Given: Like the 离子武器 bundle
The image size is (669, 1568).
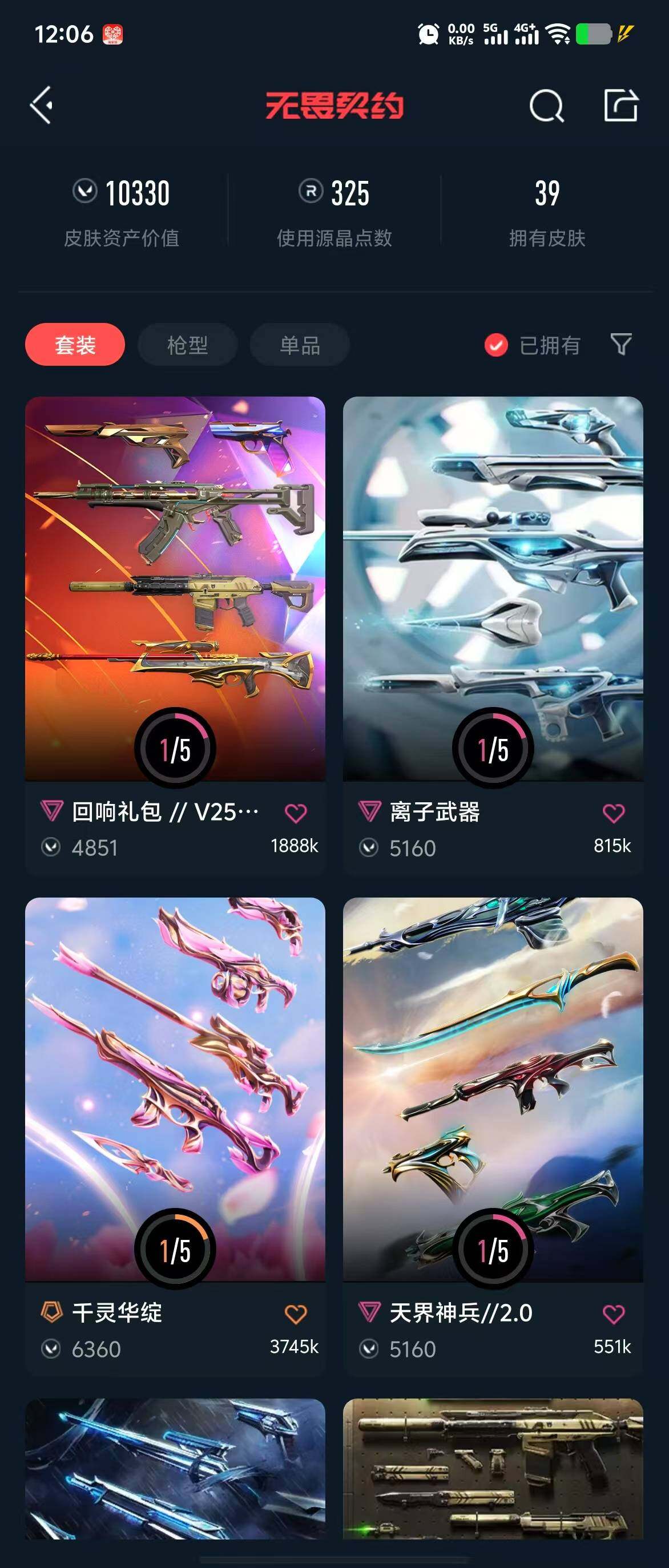Looking at the screenshot, I should click(x=613, y=813).
